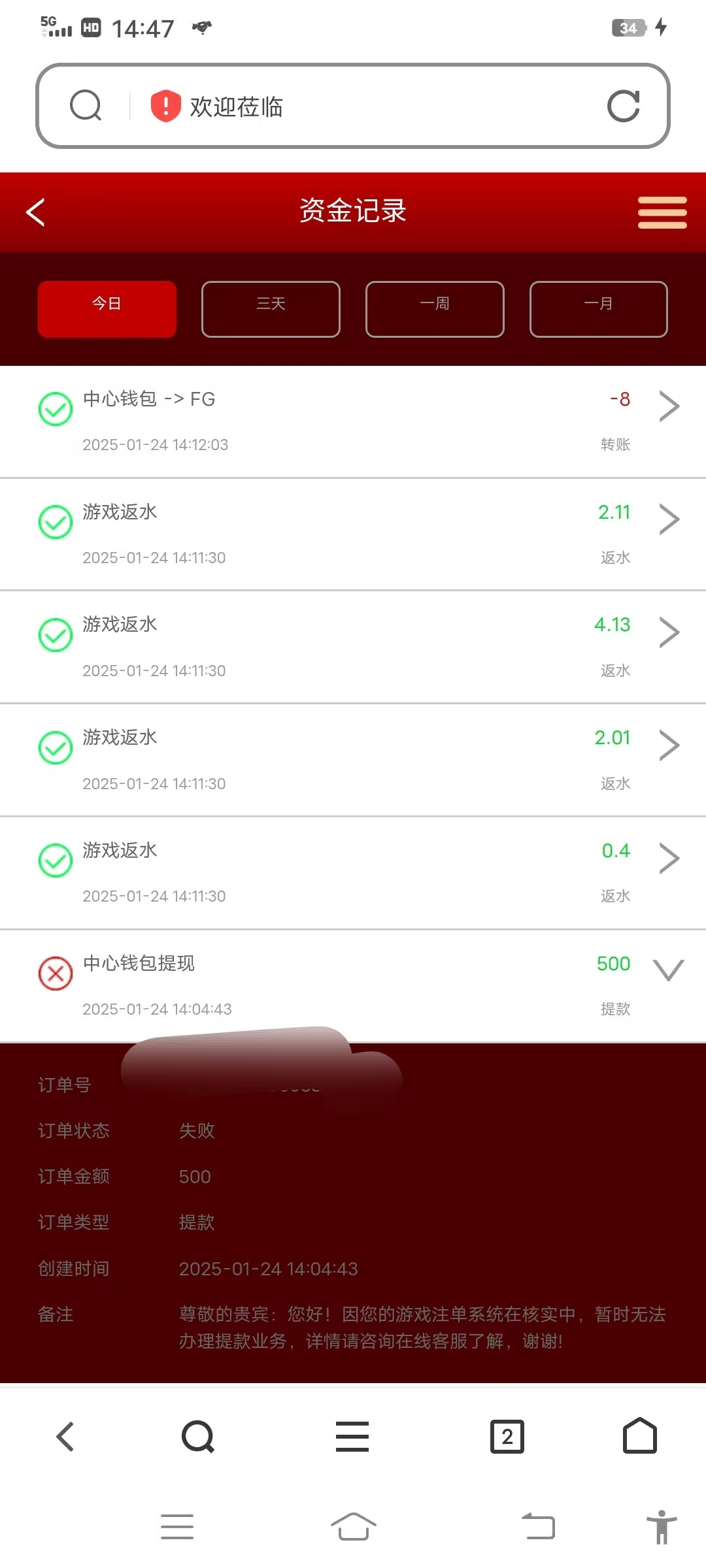
Task: Collapse the 中心钱包提现 500 record details
Action: coord(668,970)
